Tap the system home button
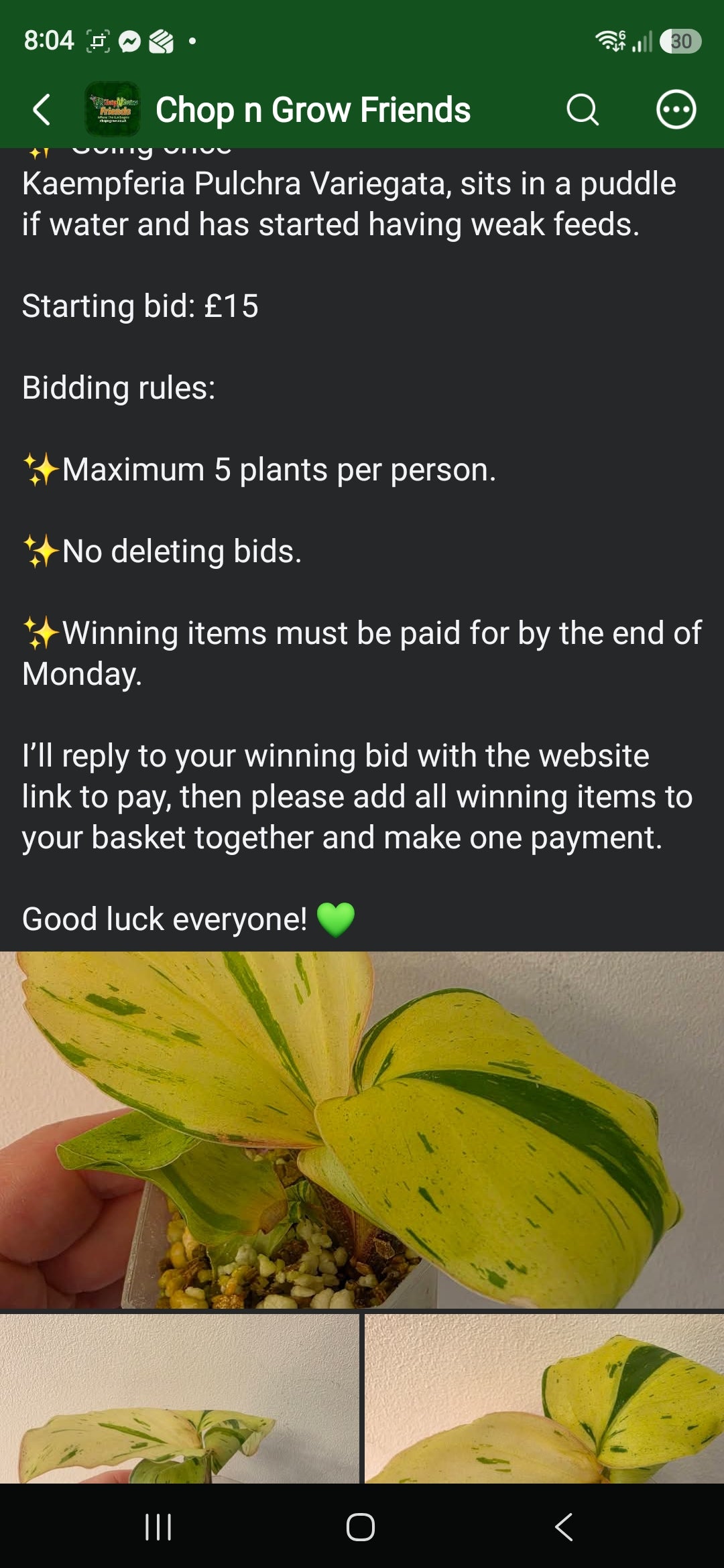 pyautogui.click(x=361, y=1527)
